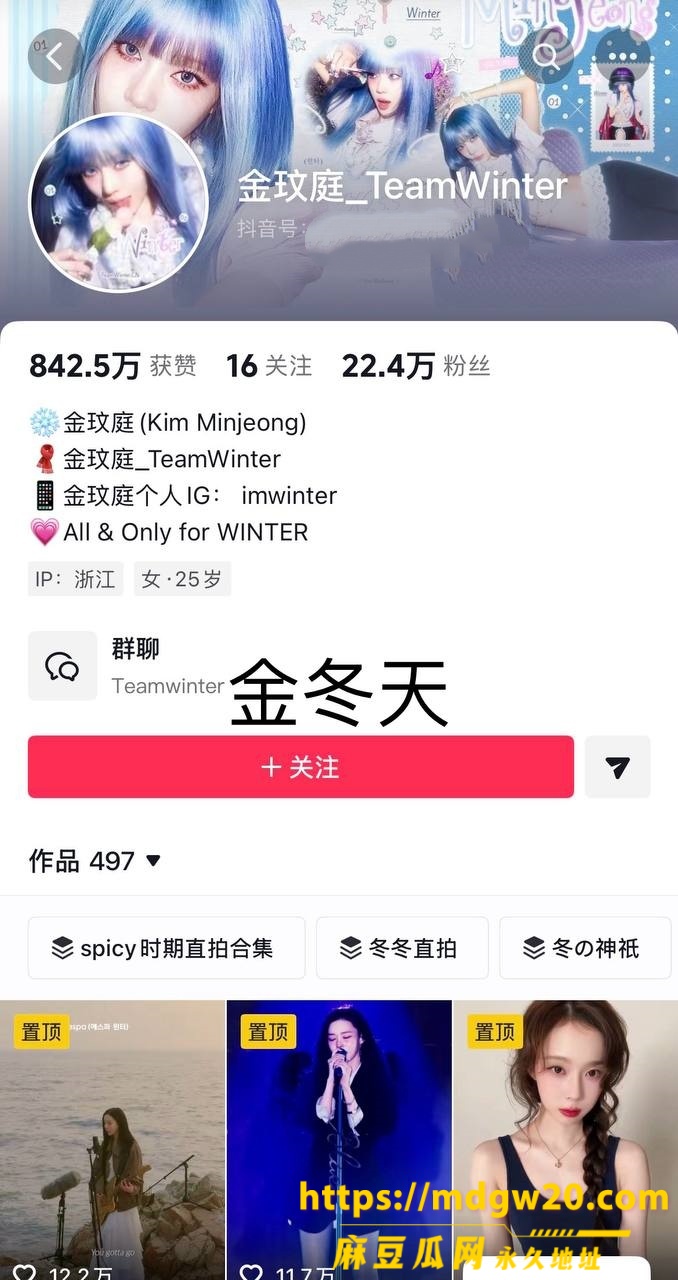Screen dimensions: 678x1280
Task: Send a direct message via paper-plane icon
Action: [618, 767]
